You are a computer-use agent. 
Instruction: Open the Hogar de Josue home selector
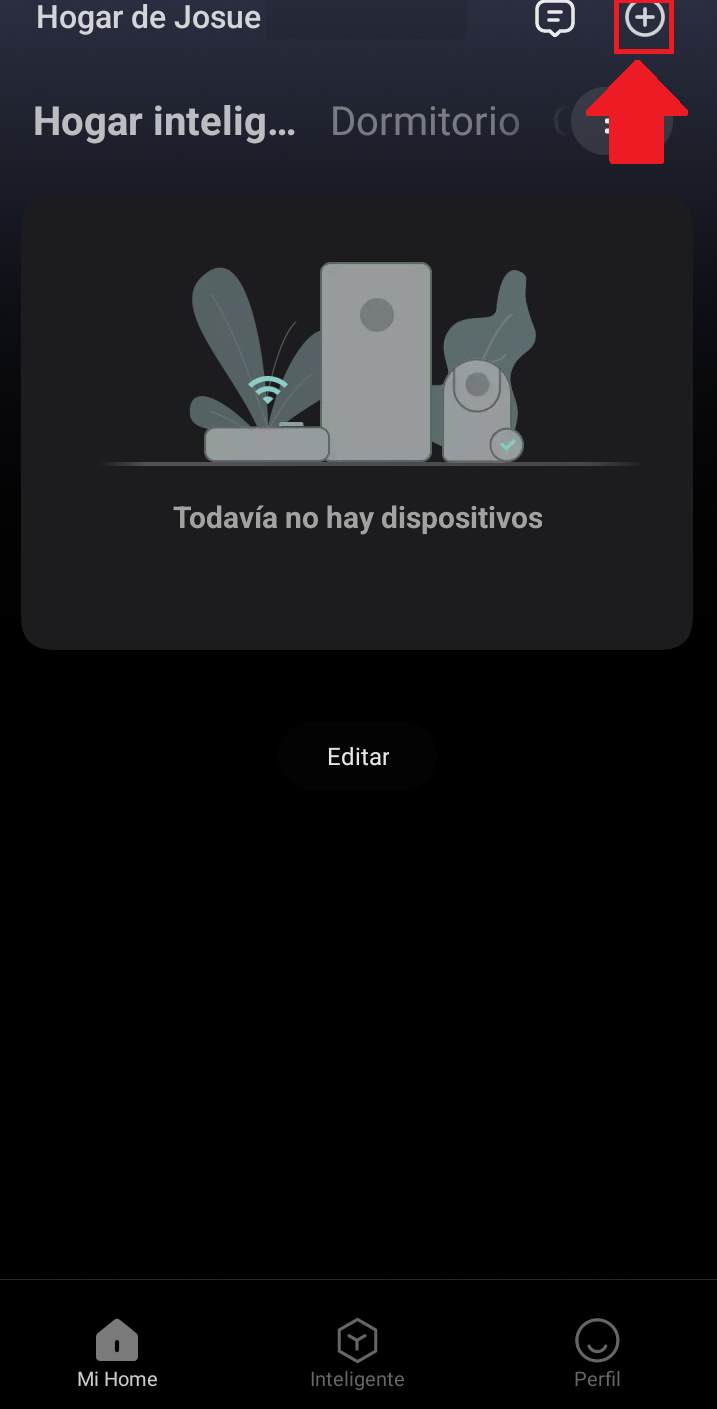pyautogui.click(x=149, y=17)
